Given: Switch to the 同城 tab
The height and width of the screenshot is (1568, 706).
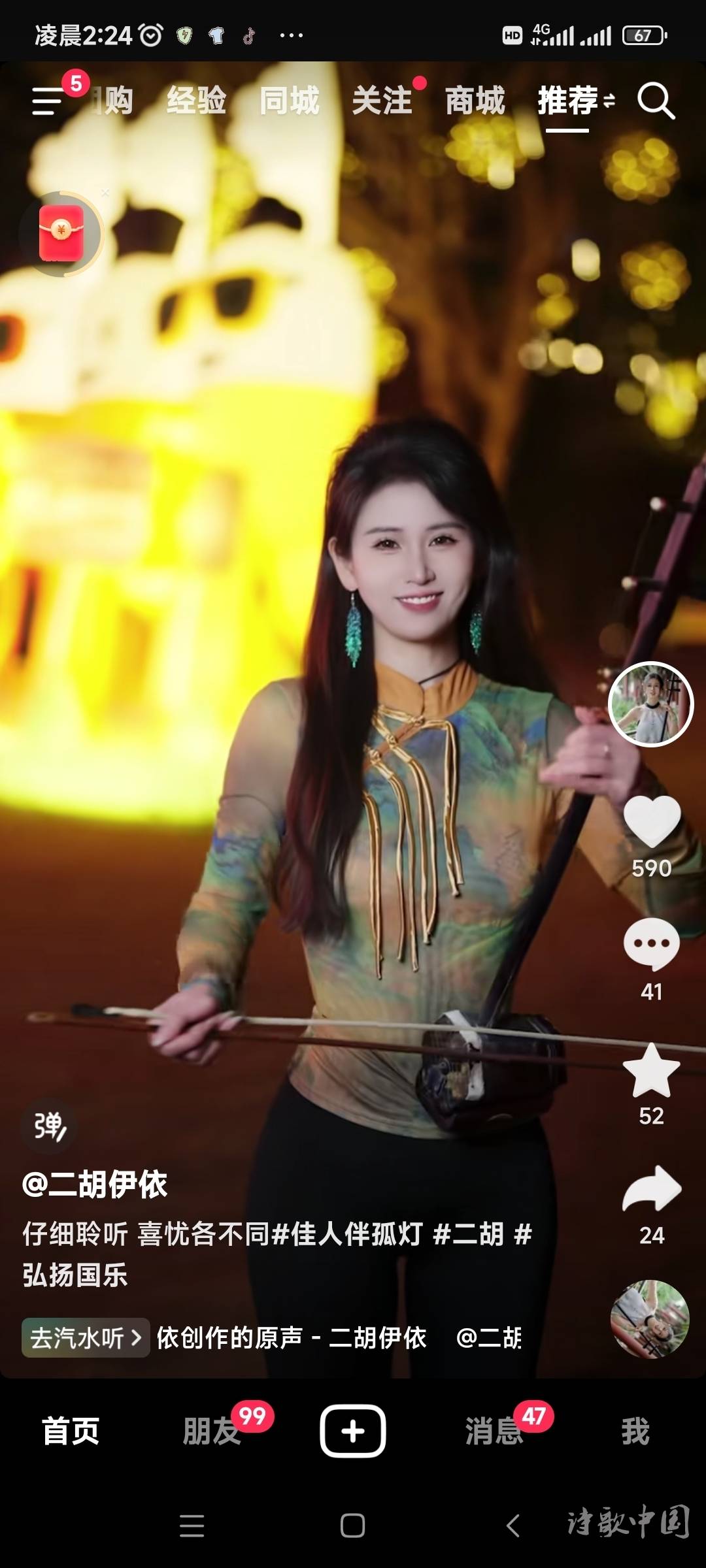Looking at the screenshot, I should coord(289,101).
